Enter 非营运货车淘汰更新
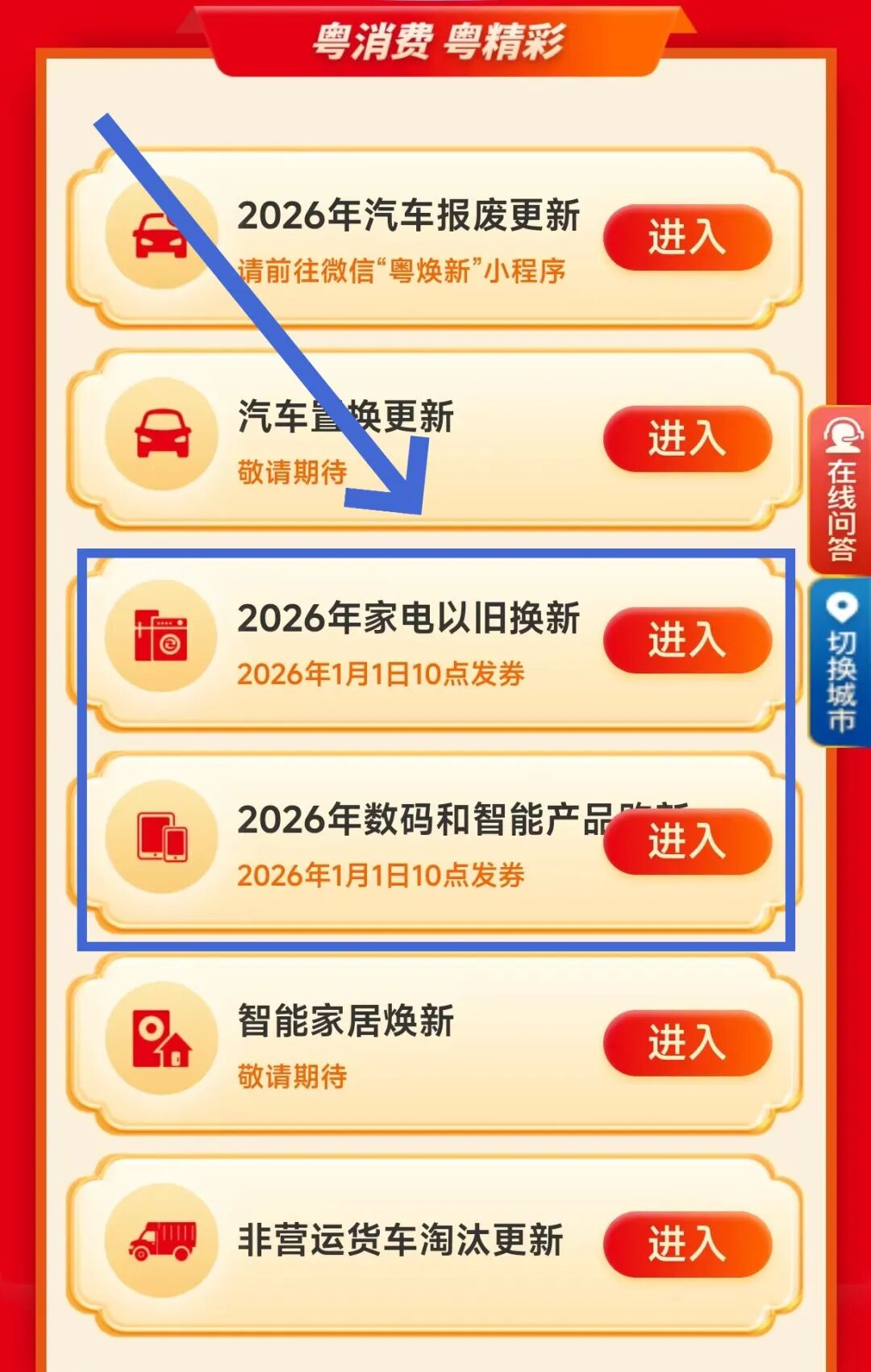 687,1244
